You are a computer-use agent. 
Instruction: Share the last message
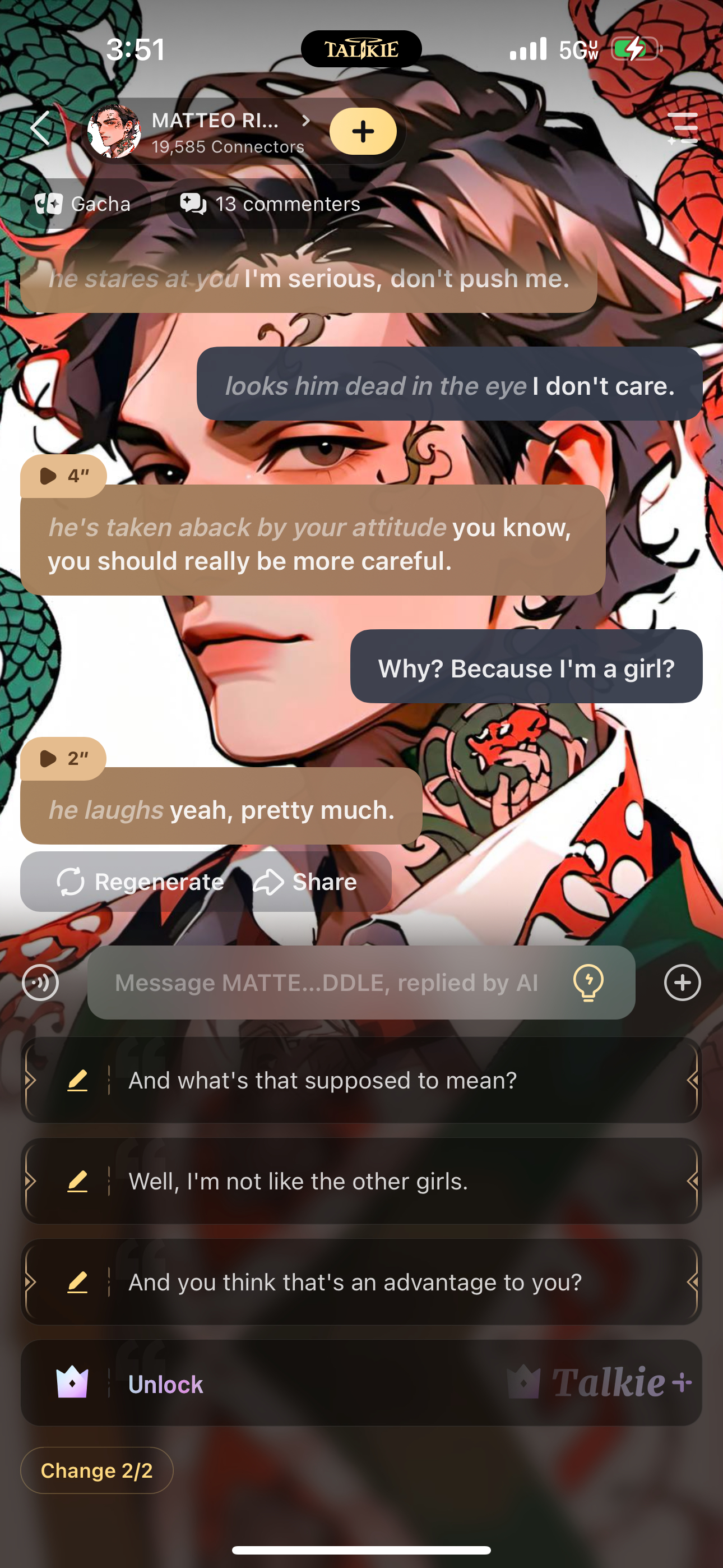point(305,882)
